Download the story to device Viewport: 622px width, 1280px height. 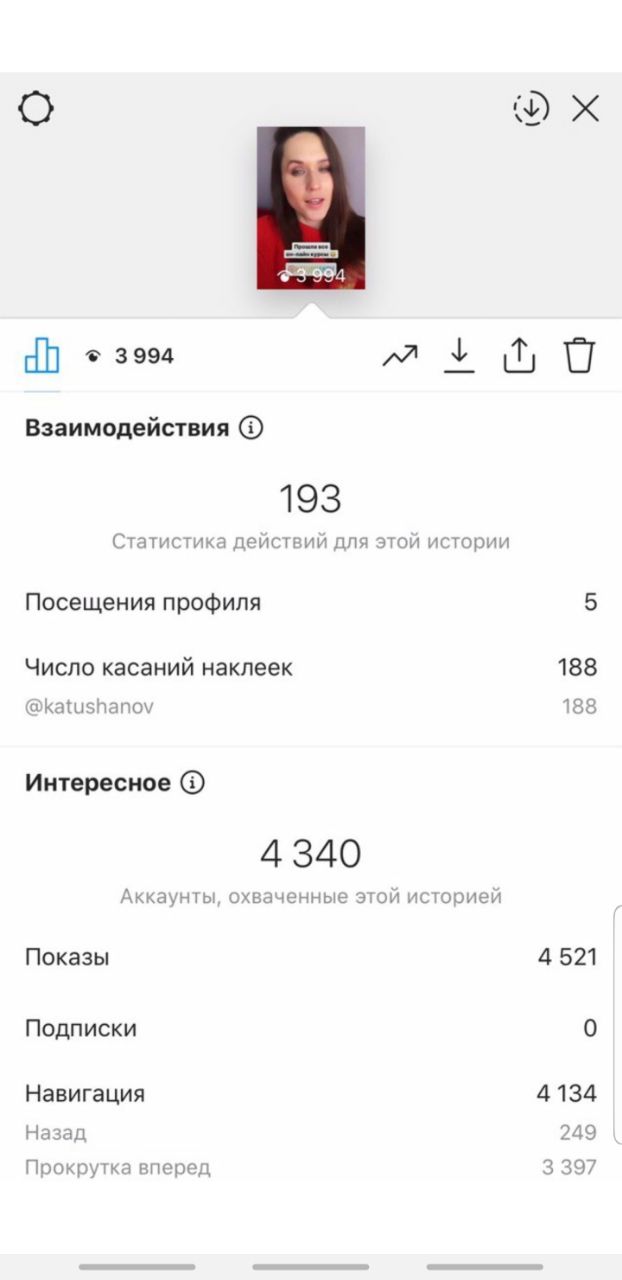click(459, 355)
